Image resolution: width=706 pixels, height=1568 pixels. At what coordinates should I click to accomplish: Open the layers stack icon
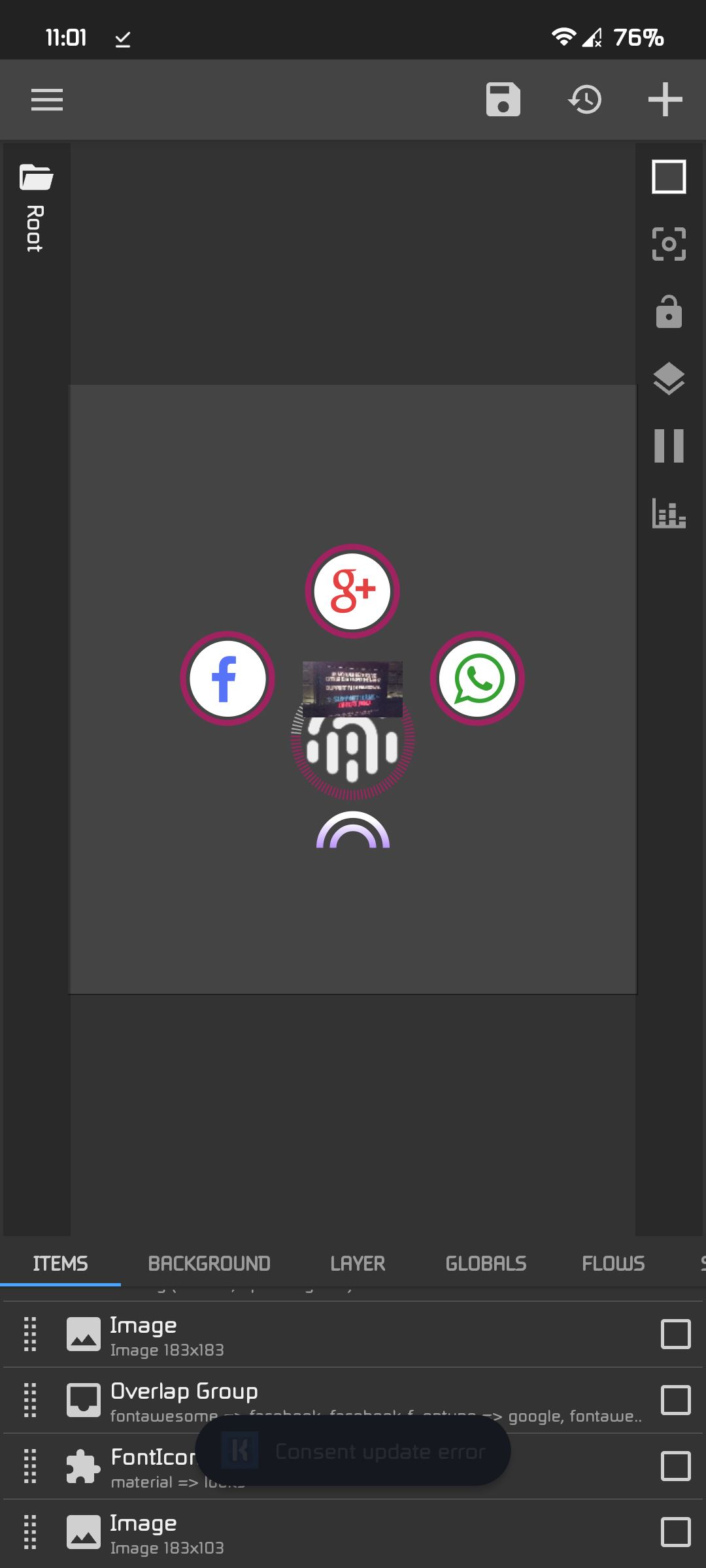(669, 379)
